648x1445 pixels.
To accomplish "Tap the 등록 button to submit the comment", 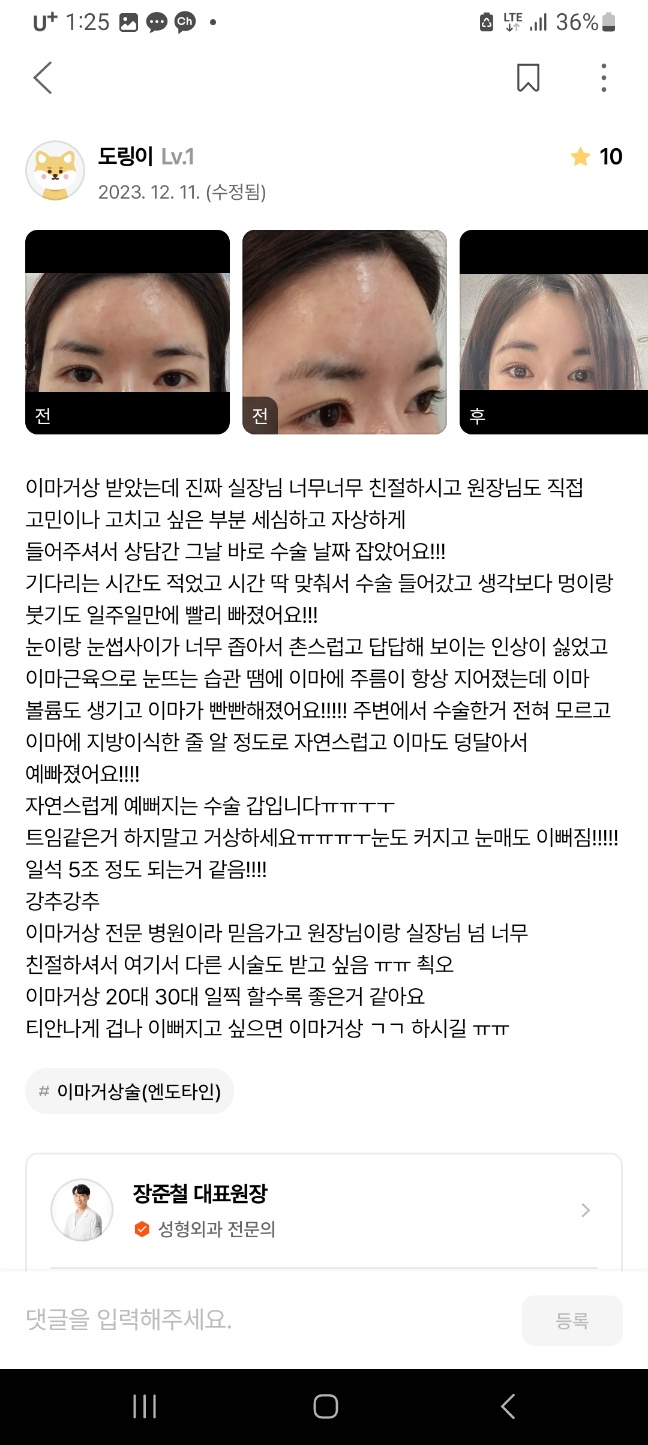I will click(572, 1321).
